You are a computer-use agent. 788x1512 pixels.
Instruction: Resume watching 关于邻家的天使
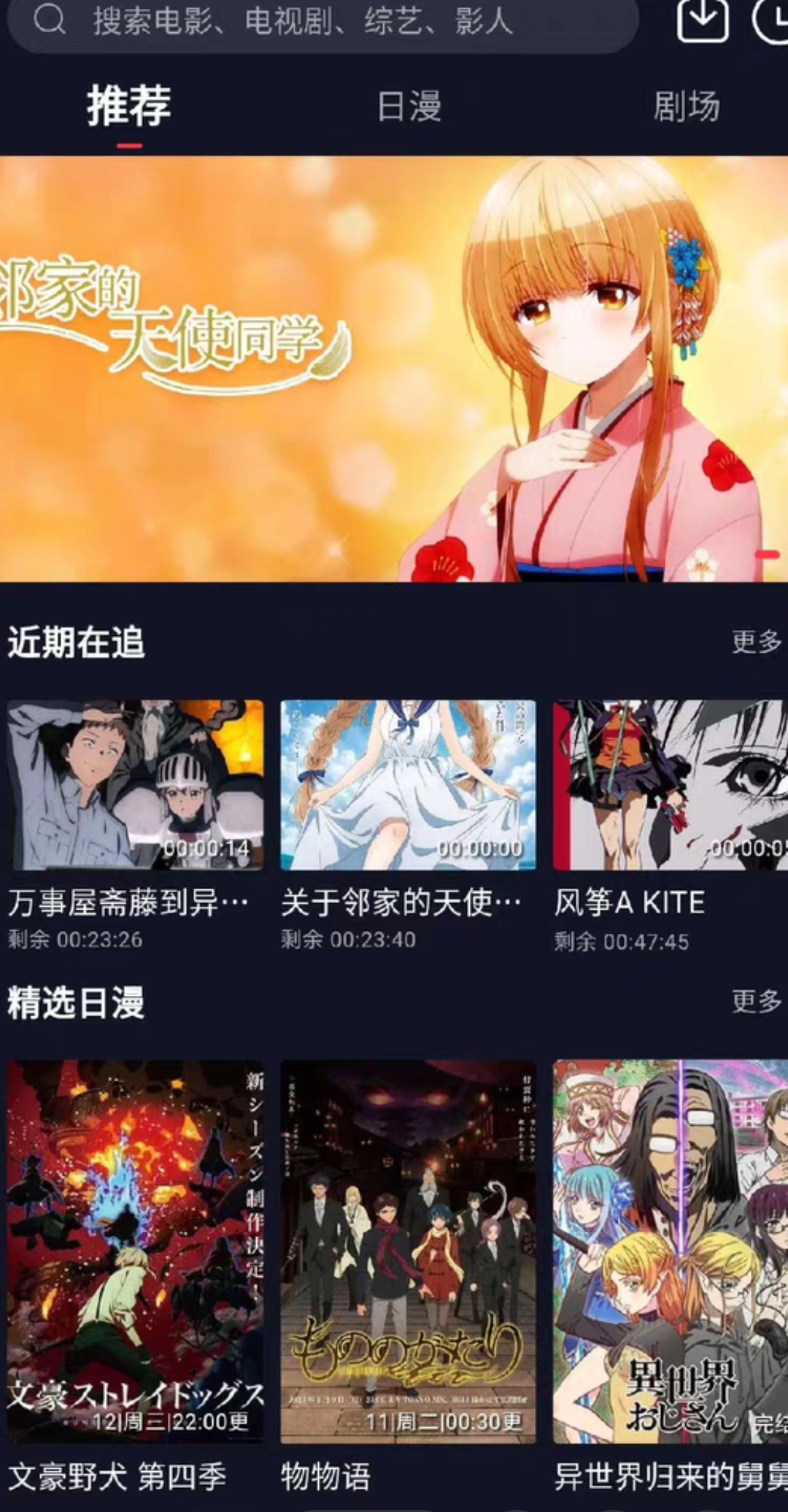point(408,785)
